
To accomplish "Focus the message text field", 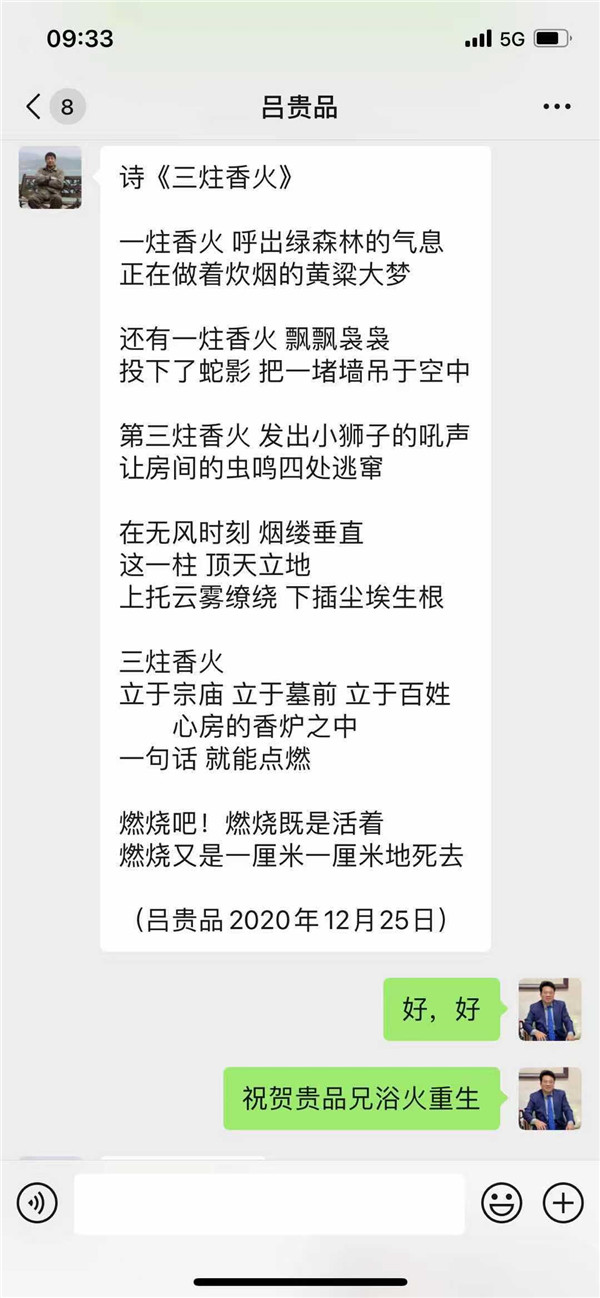I will tap(269, 1203).
